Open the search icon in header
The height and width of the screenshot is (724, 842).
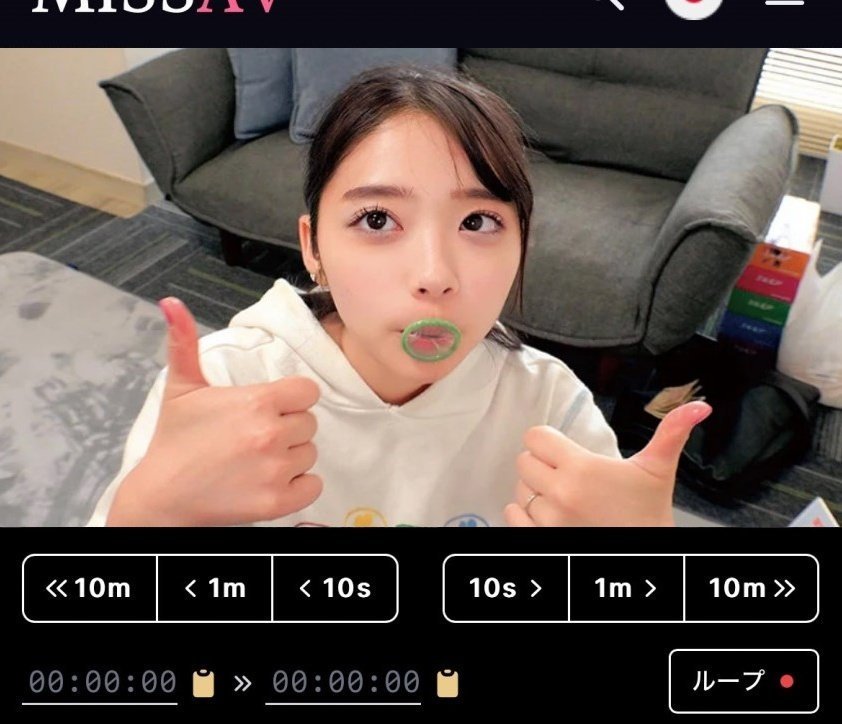click(608, 5)
